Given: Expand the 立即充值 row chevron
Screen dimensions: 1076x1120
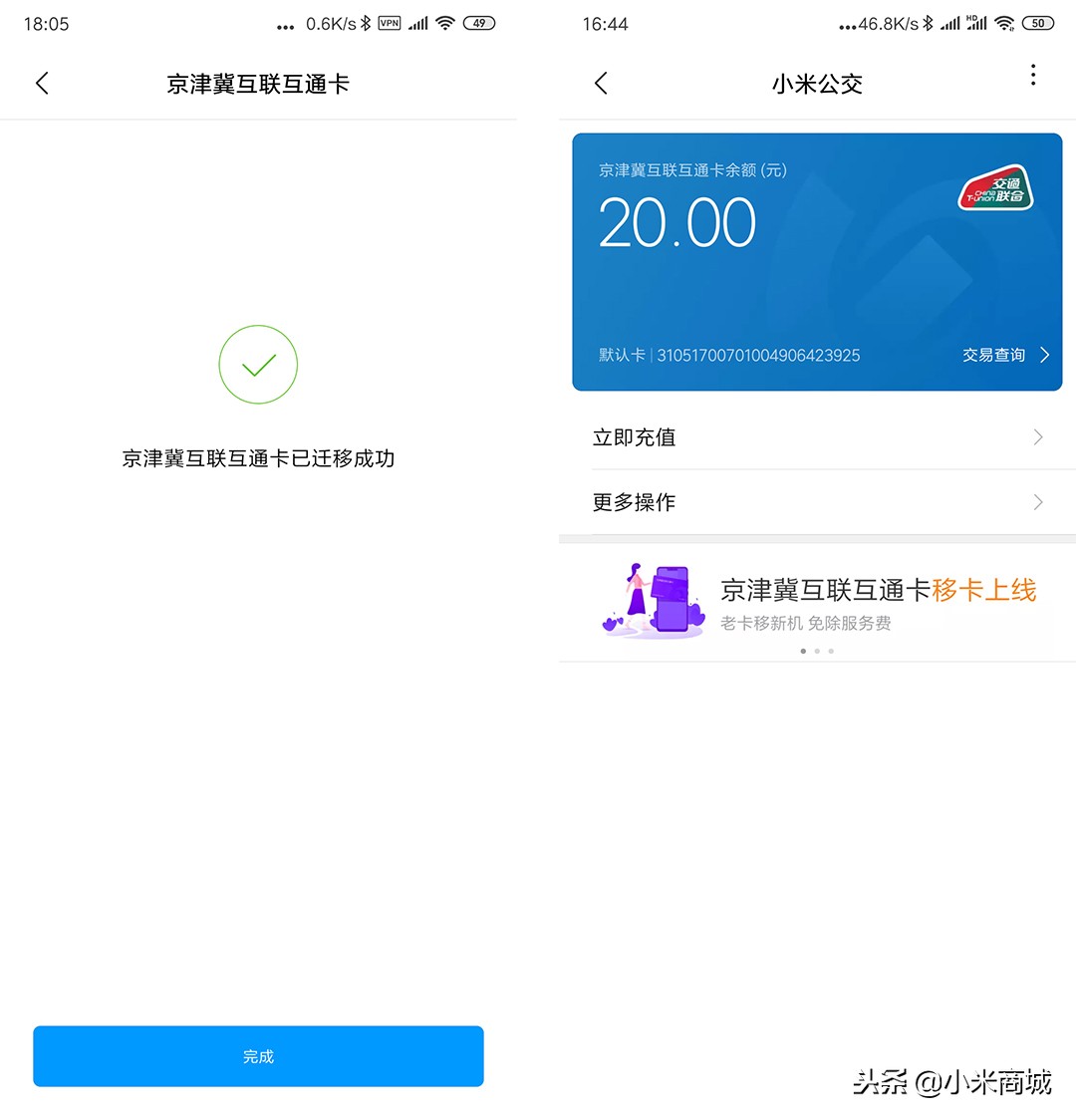Looking at the screenshot, I should (x=1037, y=437).
